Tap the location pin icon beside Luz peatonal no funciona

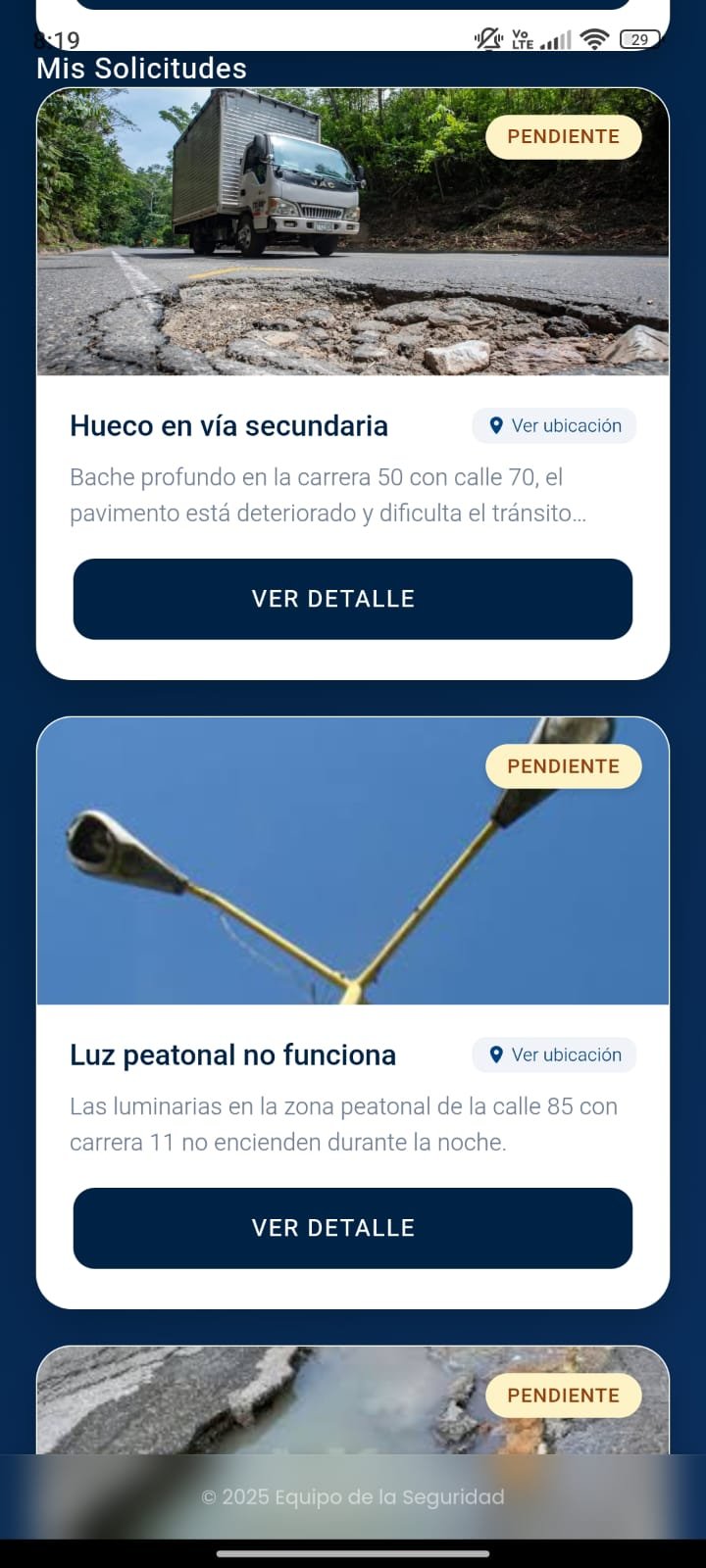[x=497, y=1054]
